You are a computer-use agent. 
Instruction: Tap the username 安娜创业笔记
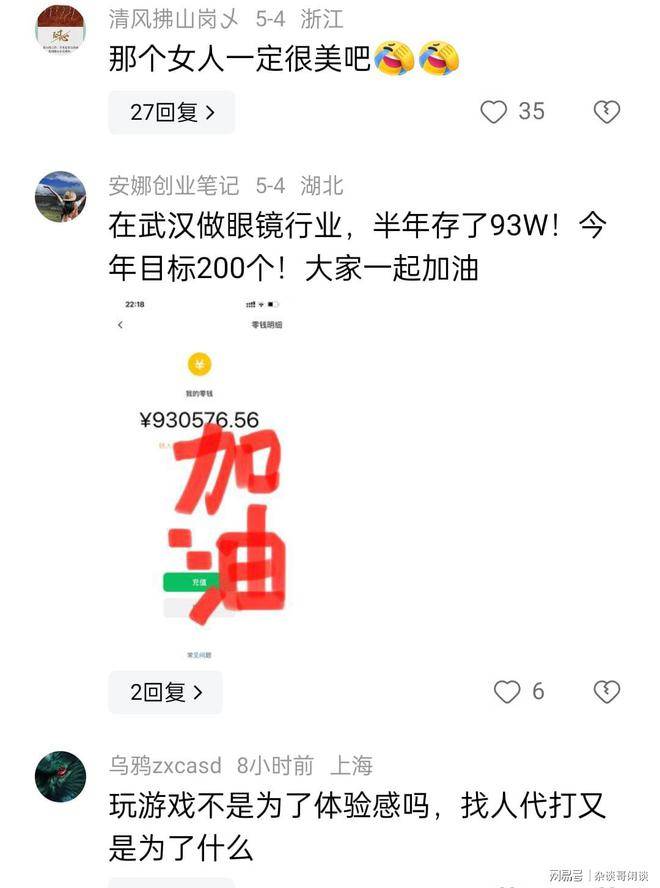pyautogui.click(x=174, y=185)
